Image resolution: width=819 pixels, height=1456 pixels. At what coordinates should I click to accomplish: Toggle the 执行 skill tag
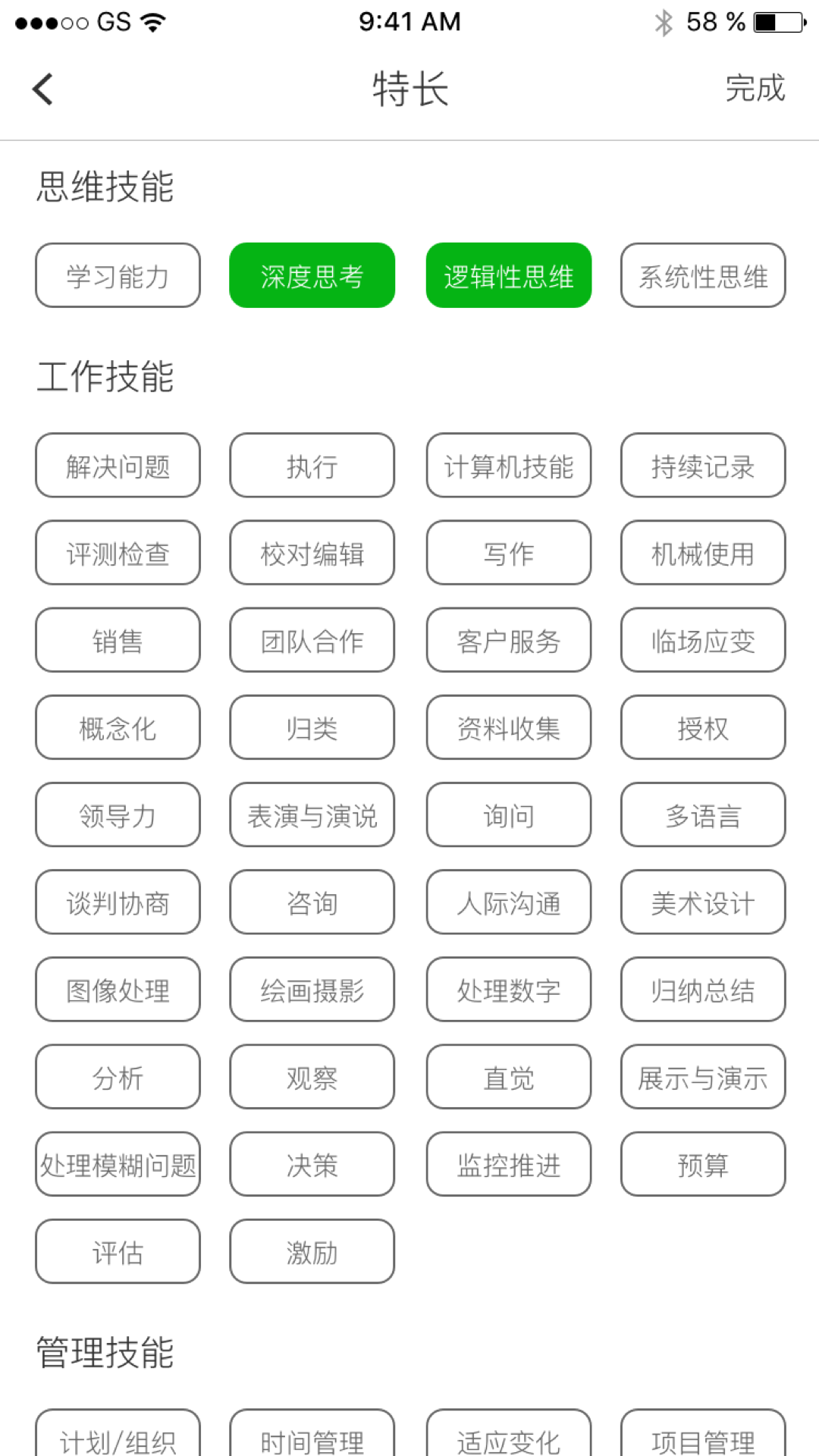point(312,466)
